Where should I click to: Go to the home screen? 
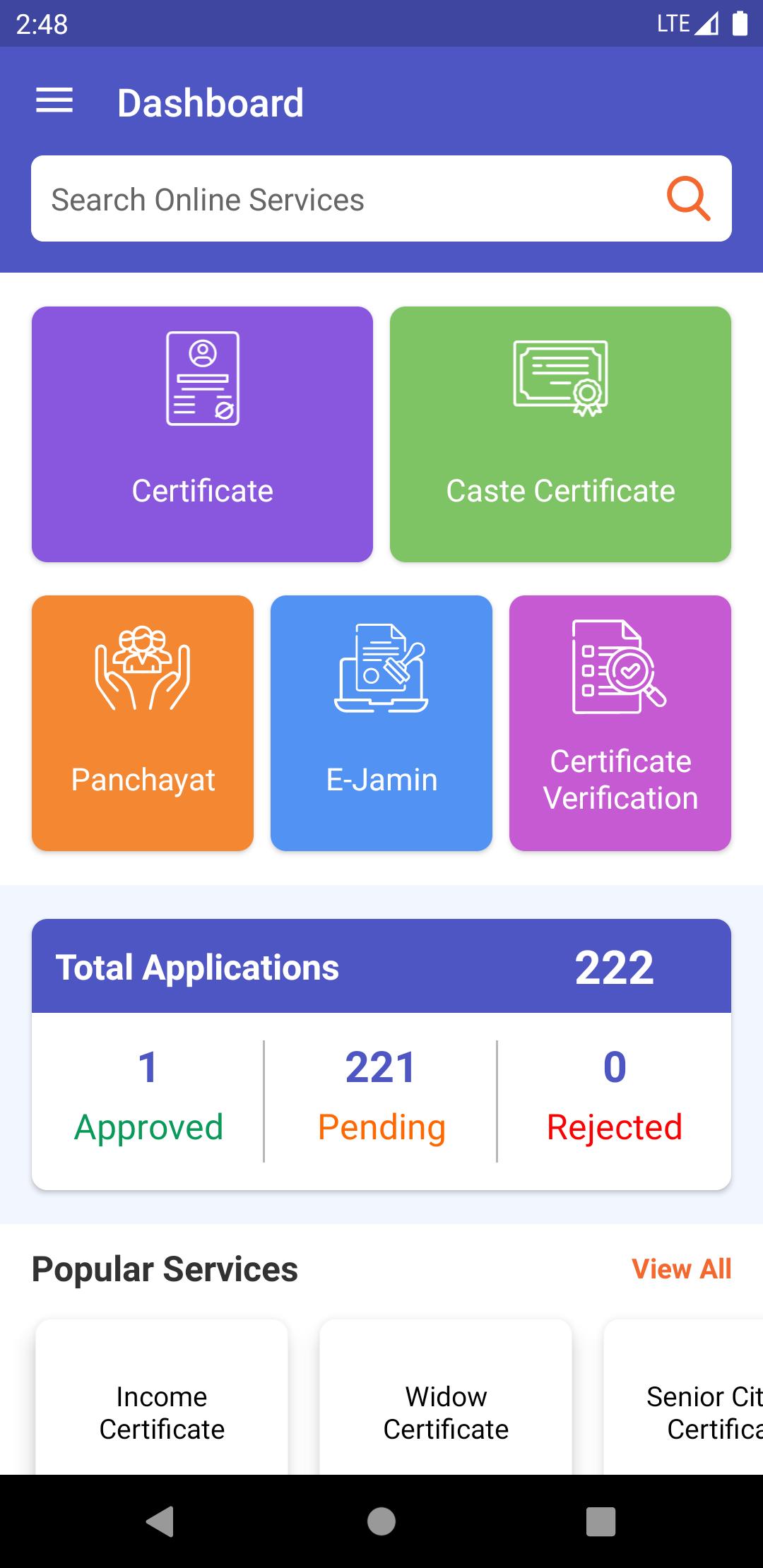(381, 1521)
